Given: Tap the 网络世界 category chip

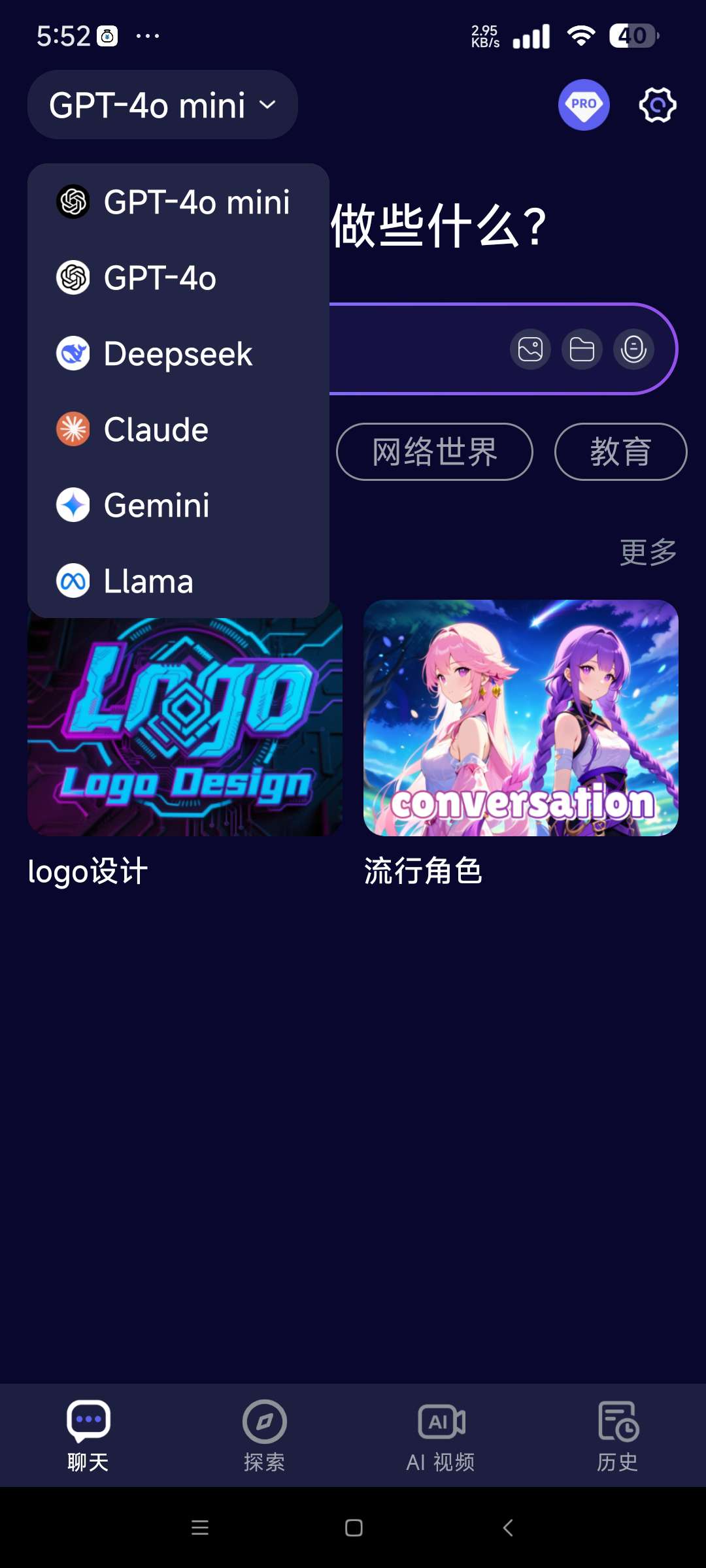Looking at the screenshot, I should [435, 451].
